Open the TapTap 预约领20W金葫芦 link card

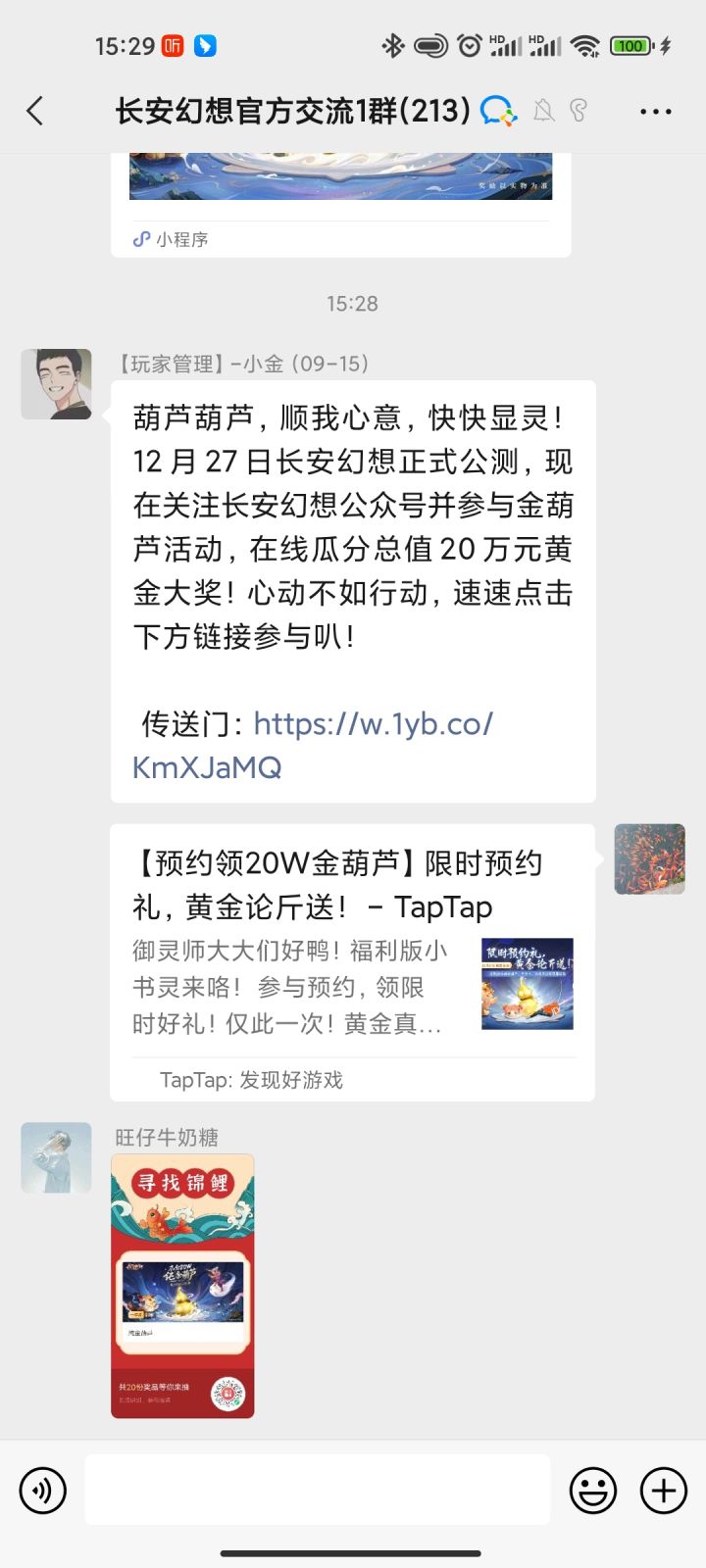[353, 962]
